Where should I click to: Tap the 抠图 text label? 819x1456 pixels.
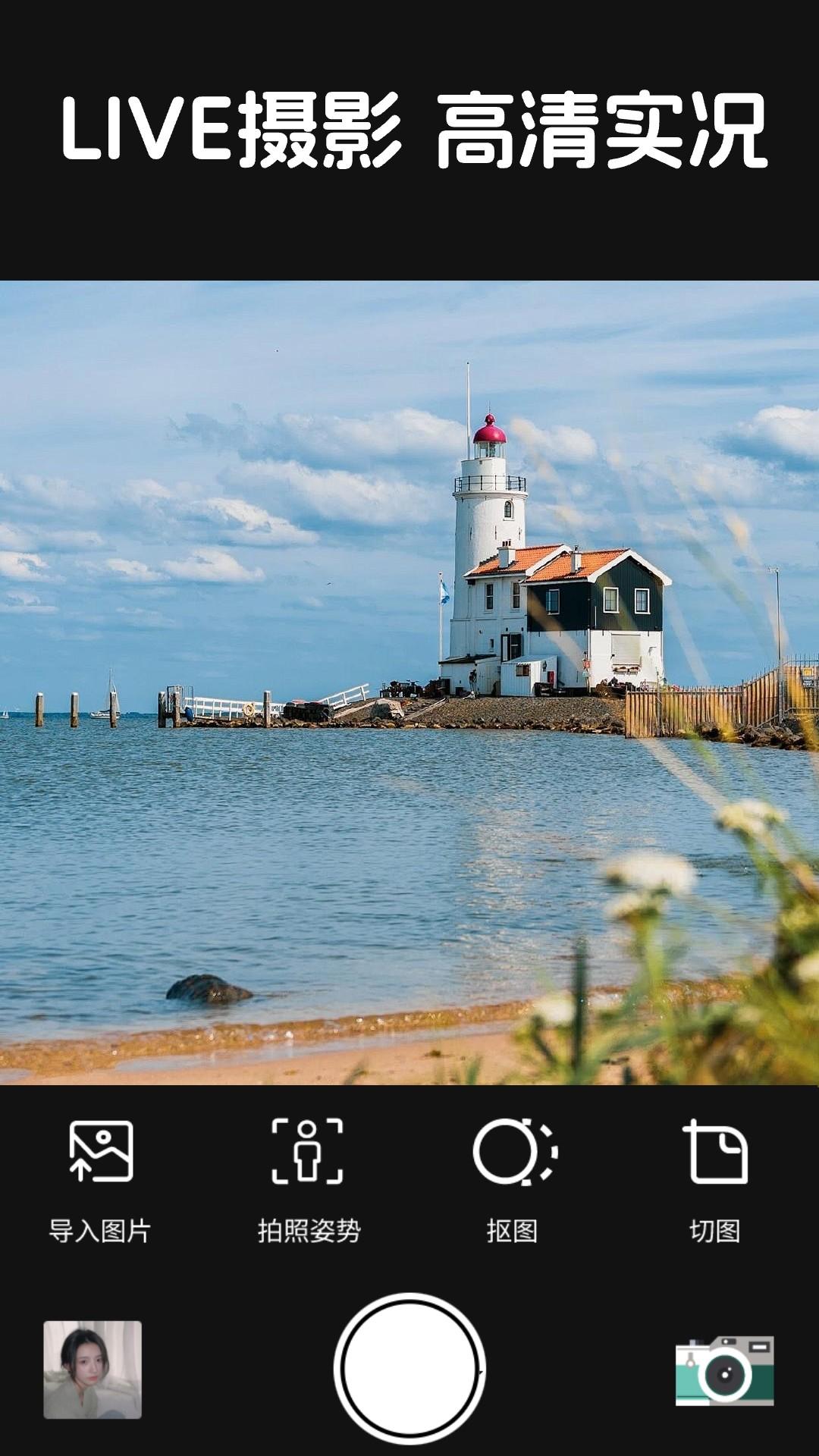(x=512, y=1228)
